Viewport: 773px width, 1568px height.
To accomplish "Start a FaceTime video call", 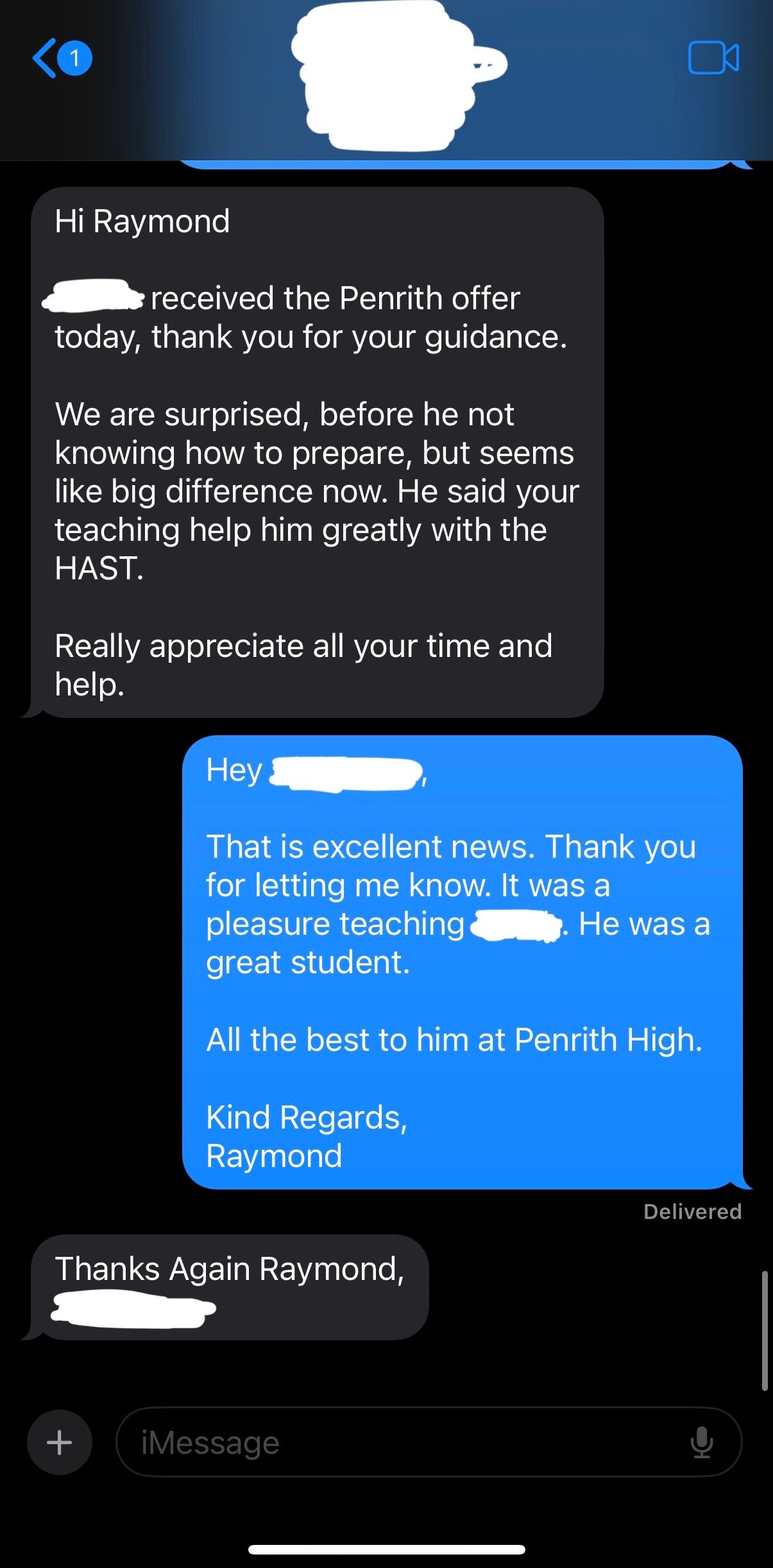I will click(x=713, y=58).
